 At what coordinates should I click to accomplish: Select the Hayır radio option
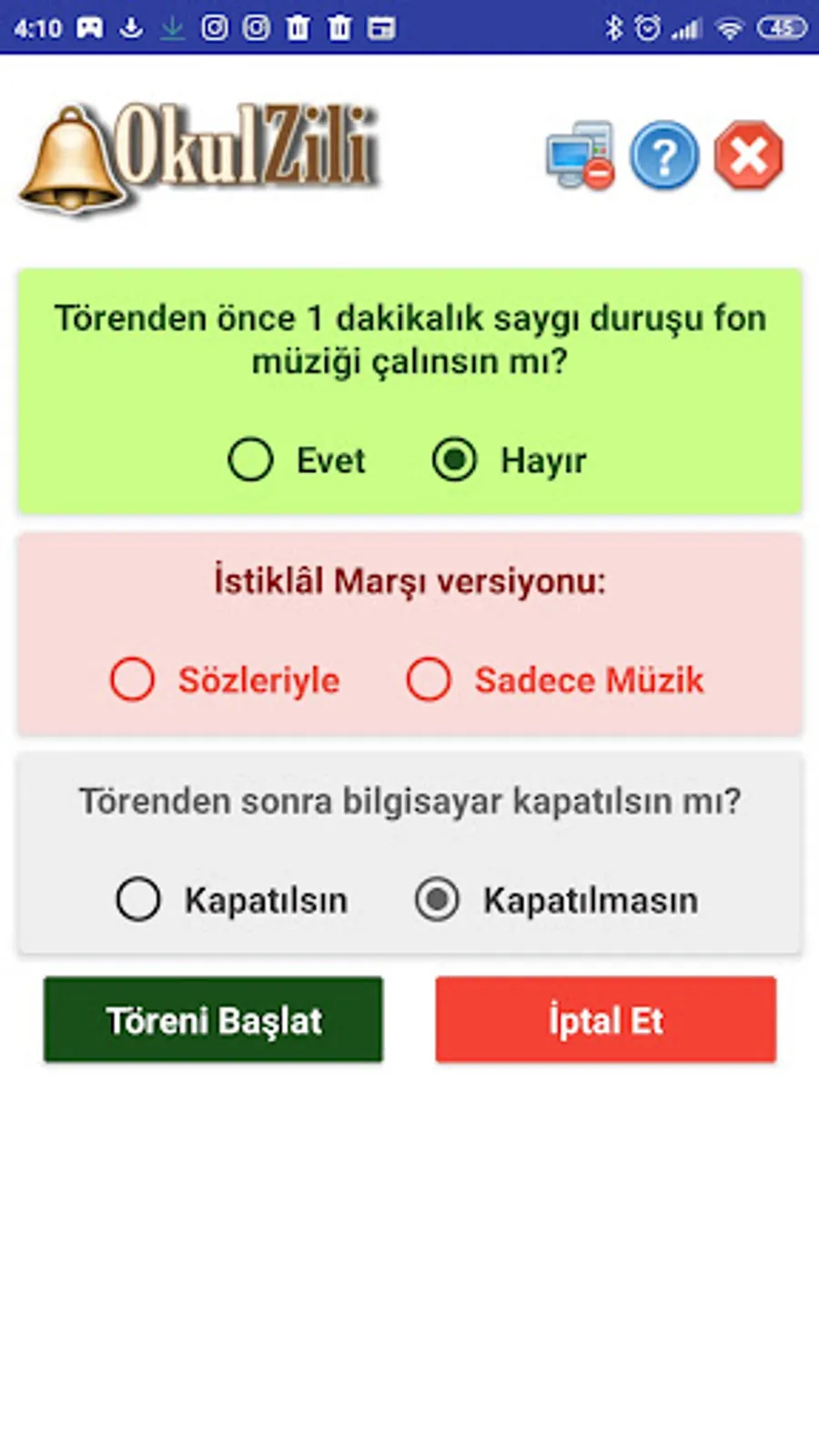(x=510, y=460)
